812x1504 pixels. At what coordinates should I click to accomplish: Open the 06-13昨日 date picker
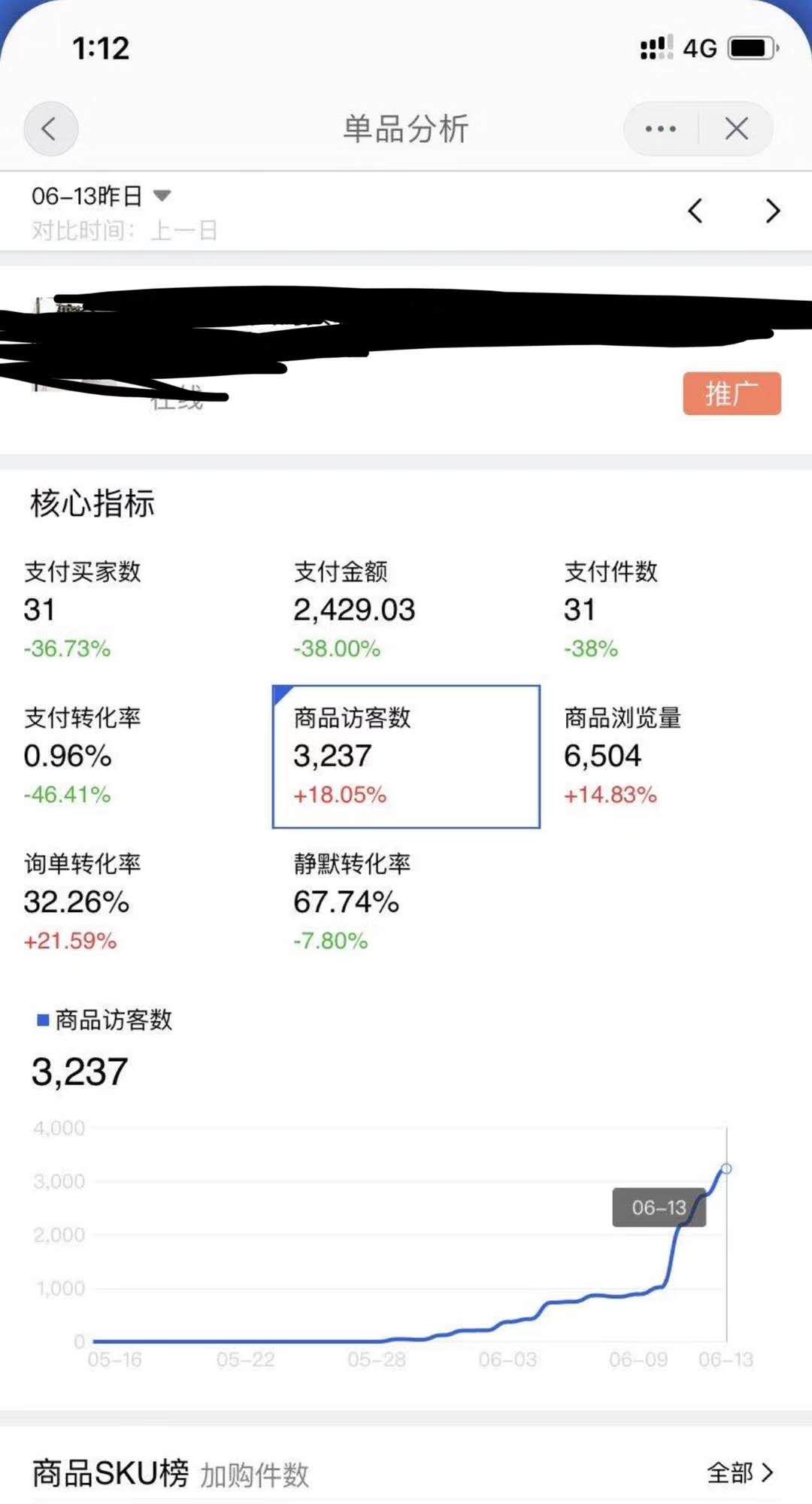pyautogui.click(x=90, y=194)
